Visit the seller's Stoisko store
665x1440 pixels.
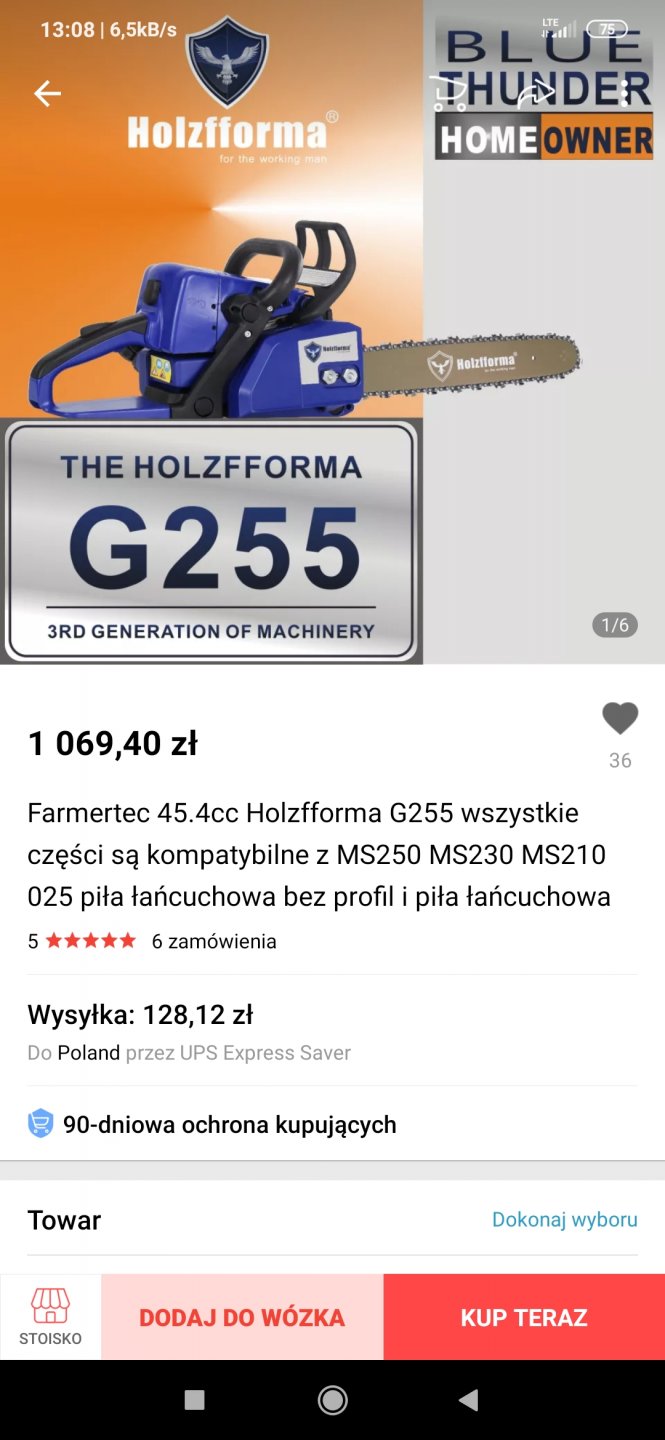pyautogui.click(x=50, y=1316)
